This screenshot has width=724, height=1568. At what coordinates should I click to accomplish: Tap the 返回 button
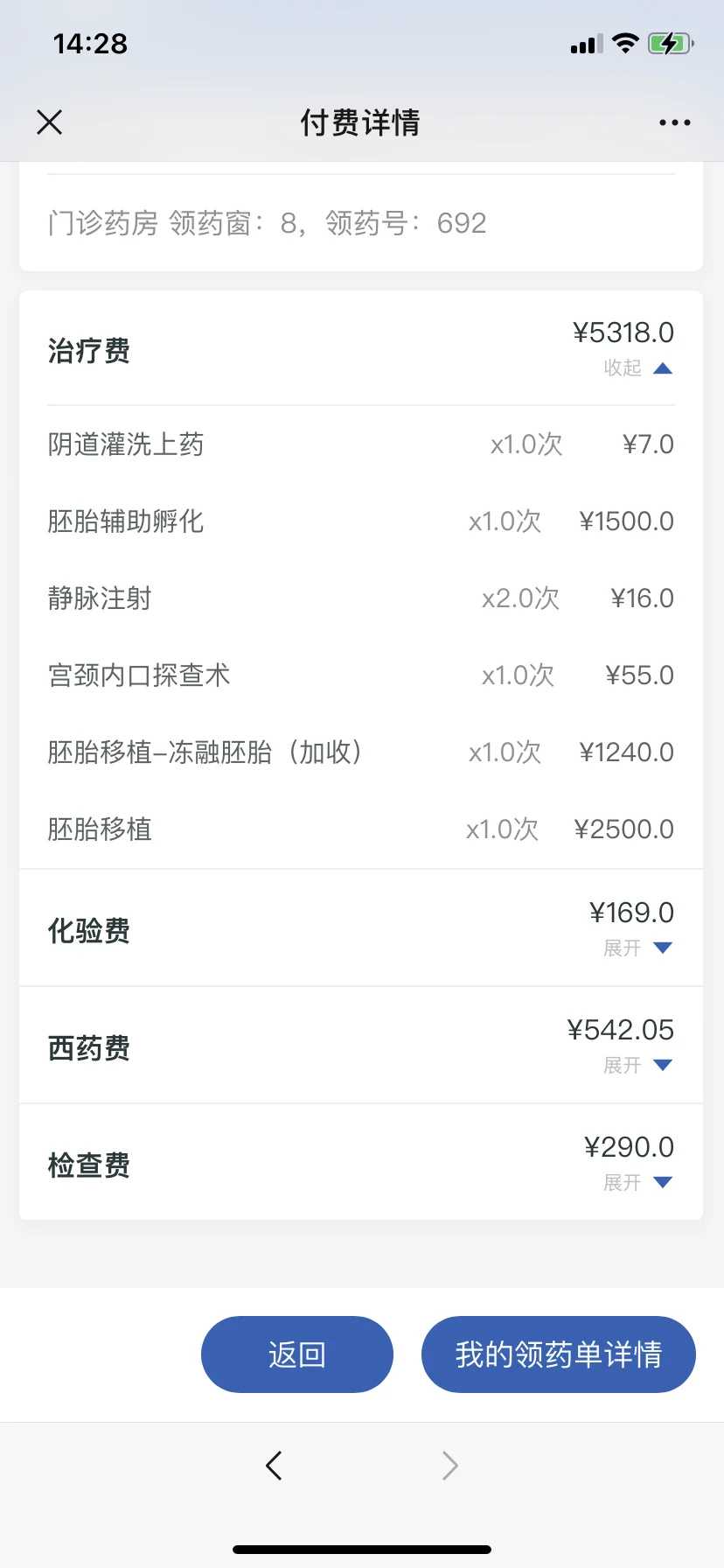click(x=297, y=1354)
